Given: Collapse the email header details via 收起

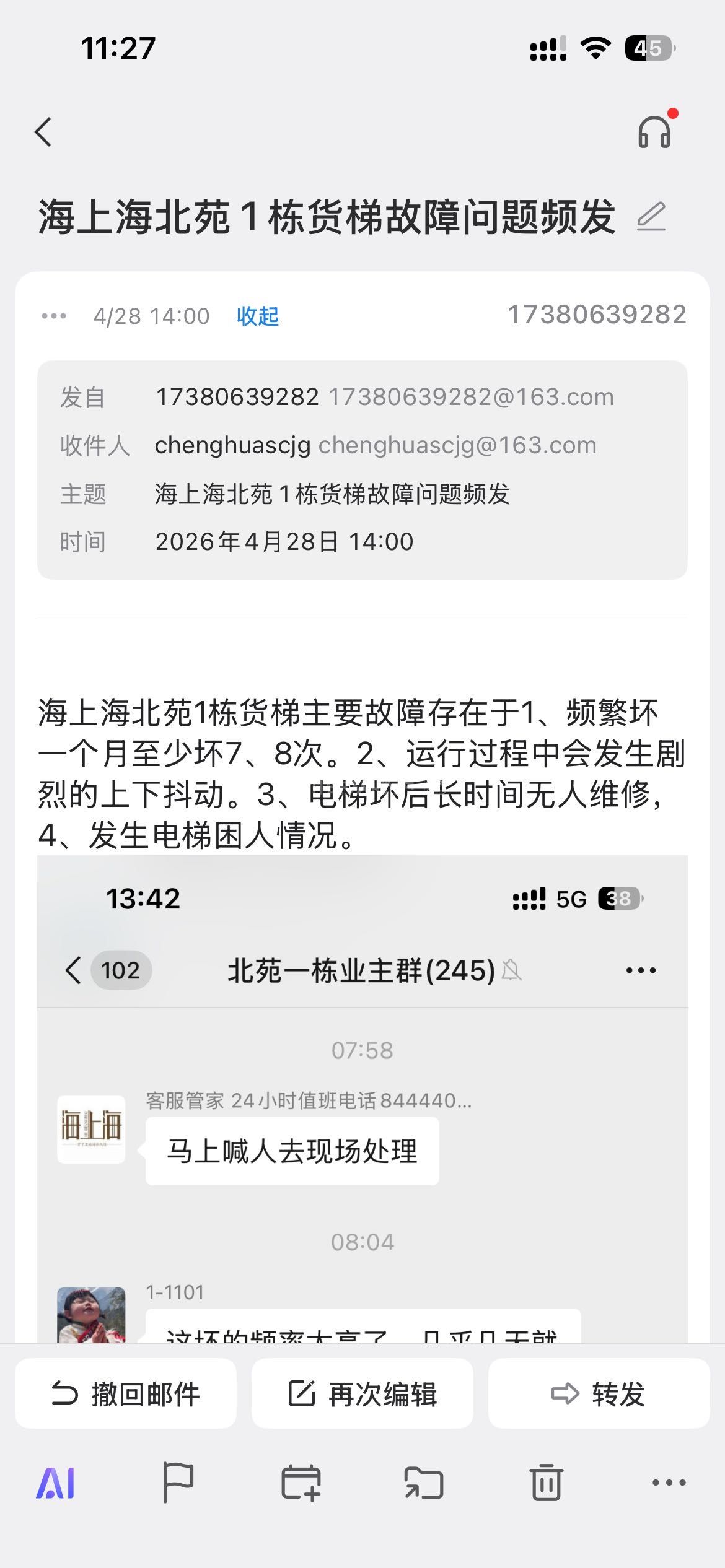Looking at the screenshot, I should pyautogui.click(x=258, y=316).
